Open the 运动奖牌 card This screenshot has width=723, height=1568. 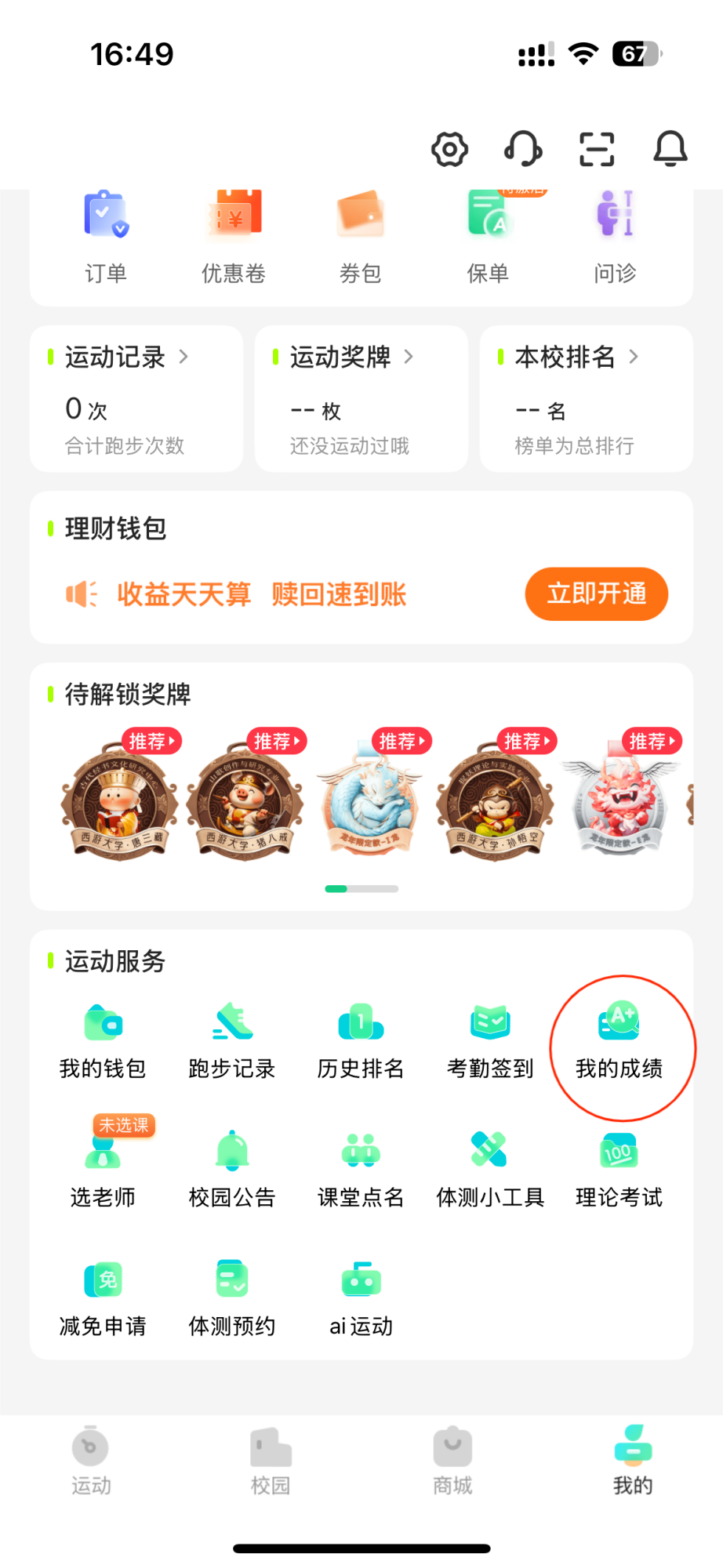pyautogui.click(x=361, y=398)
